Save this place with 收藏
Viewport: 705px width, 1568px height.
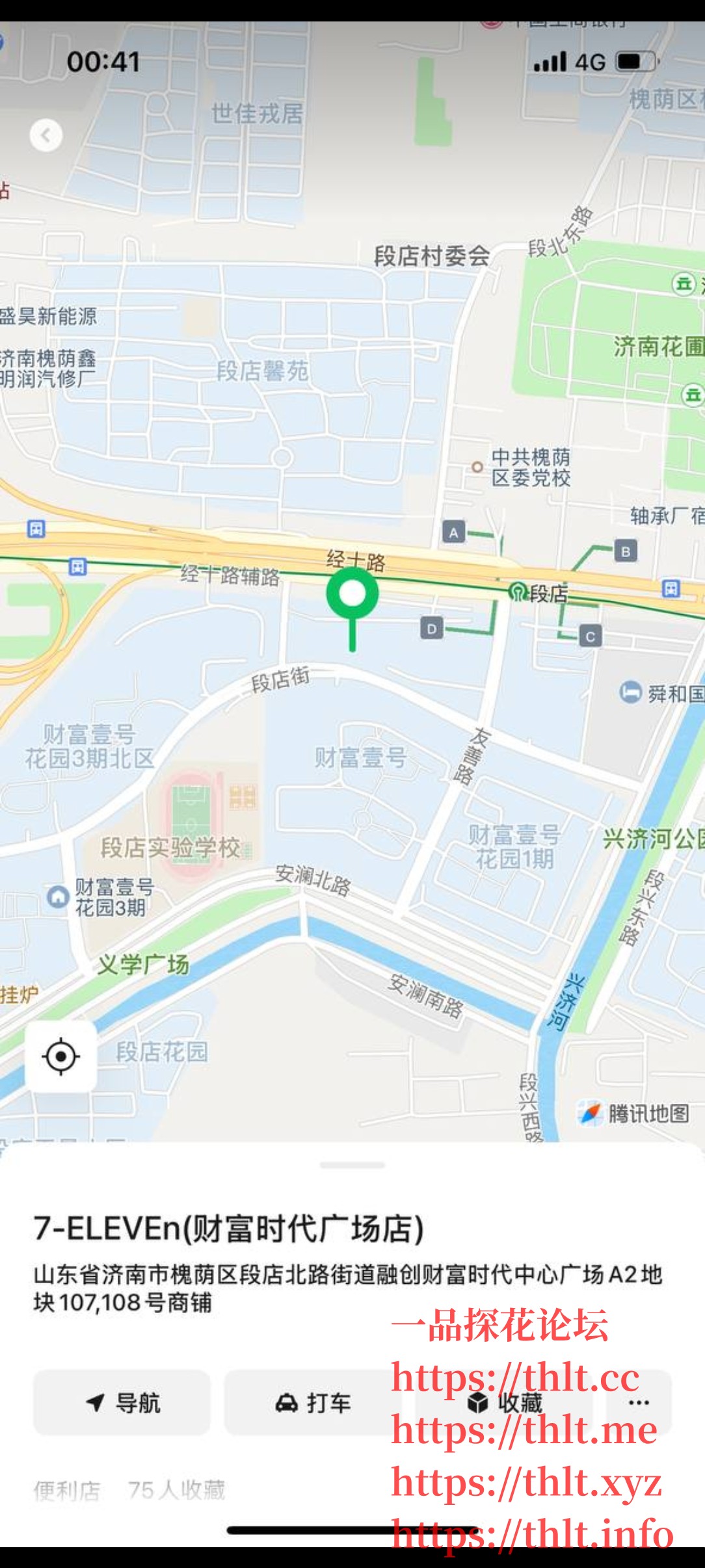click(x=505, y=1402)
